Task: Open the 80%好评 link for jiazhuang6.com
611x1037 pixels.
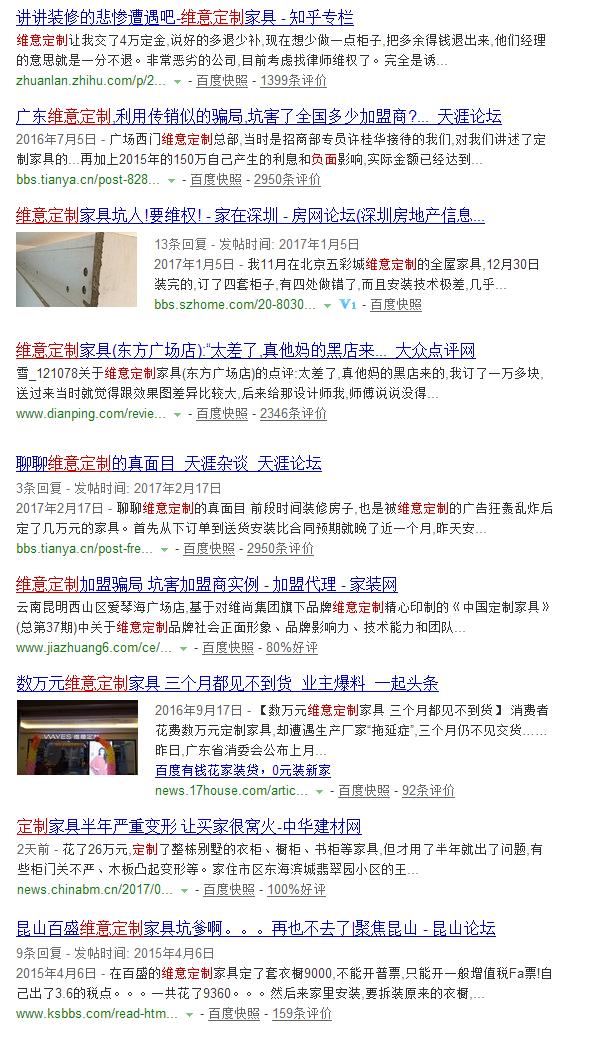Action: click(291, 647)
